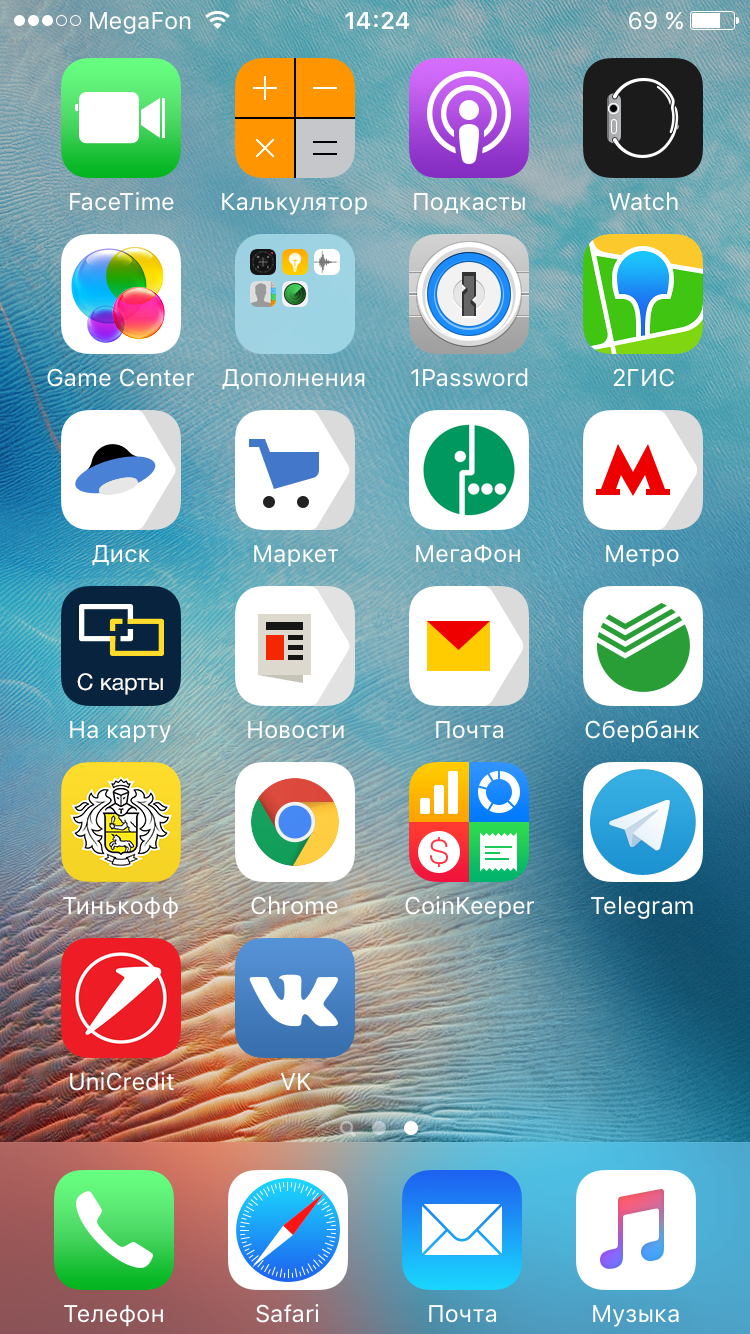Launch Калькулятор
Image resolution: width=750 pixels, height=1334 pixels.
[x=295, y=118]
